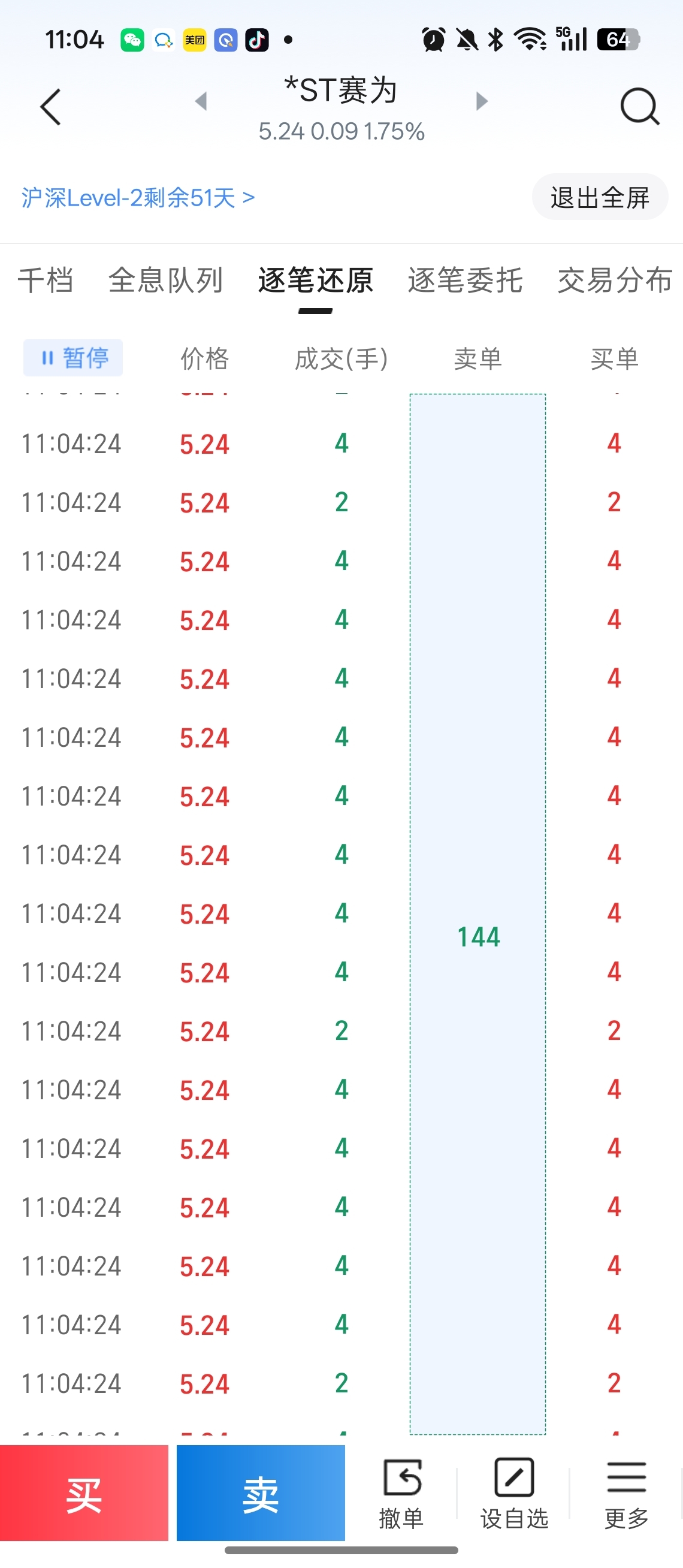Go back using the top-left arrow

click(x=50, y=107)
